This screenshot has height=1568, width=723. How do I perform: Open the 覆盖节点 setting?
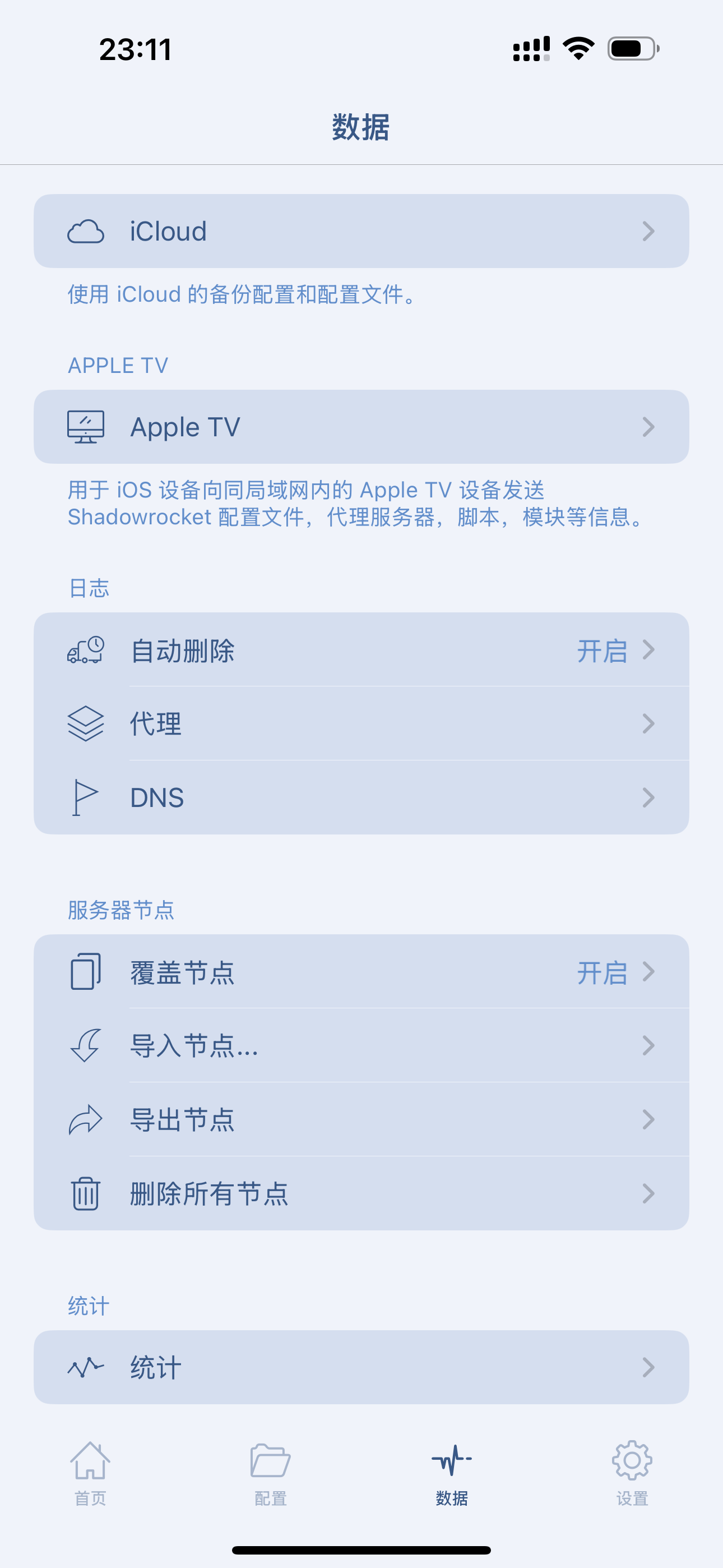pos(361,972)
